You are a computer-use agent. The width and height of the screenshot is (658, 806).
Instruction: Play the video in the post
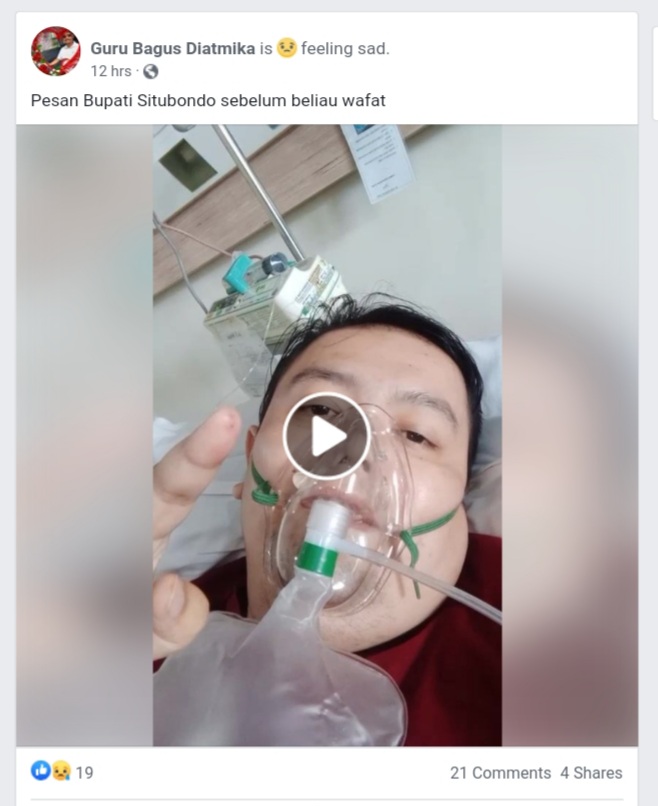tap(326, 436)
